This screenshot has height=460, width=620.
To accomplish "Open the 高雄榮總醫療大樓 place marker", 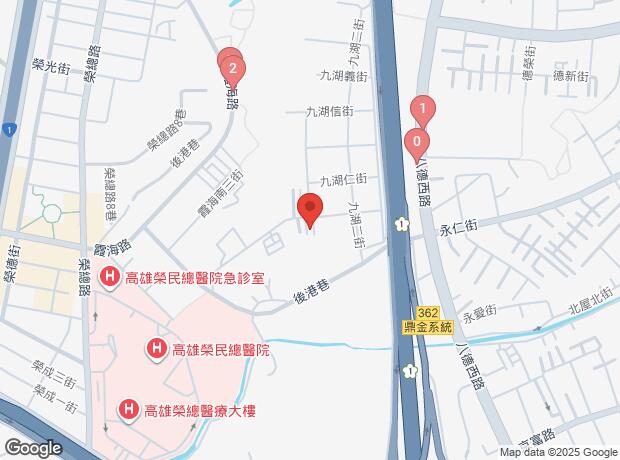I will click(128, 409).
